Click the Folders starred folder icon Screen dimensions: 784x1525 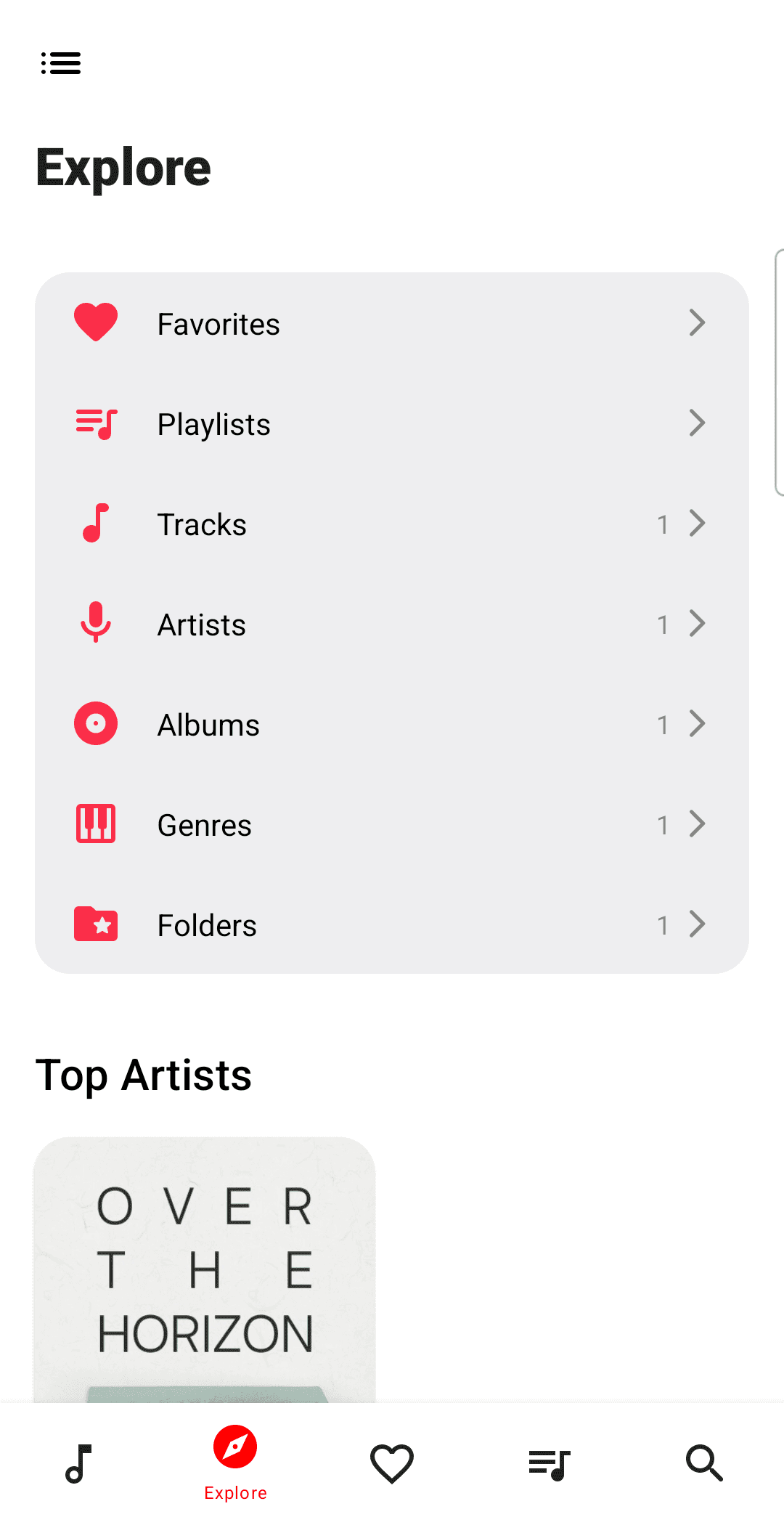click(x=95, y=924)
